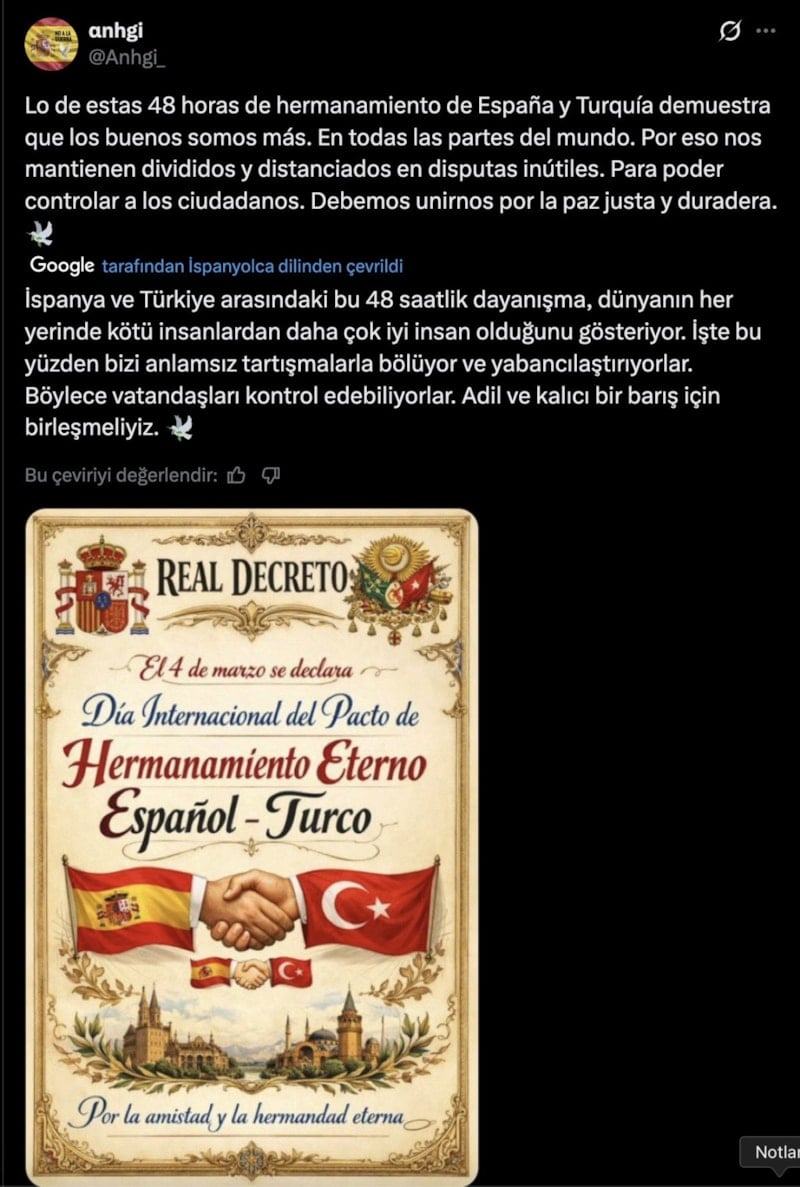Screen dimensions: 800x1187
Task: Tap the İspanyolca translation source link
Action: point(253,266)
